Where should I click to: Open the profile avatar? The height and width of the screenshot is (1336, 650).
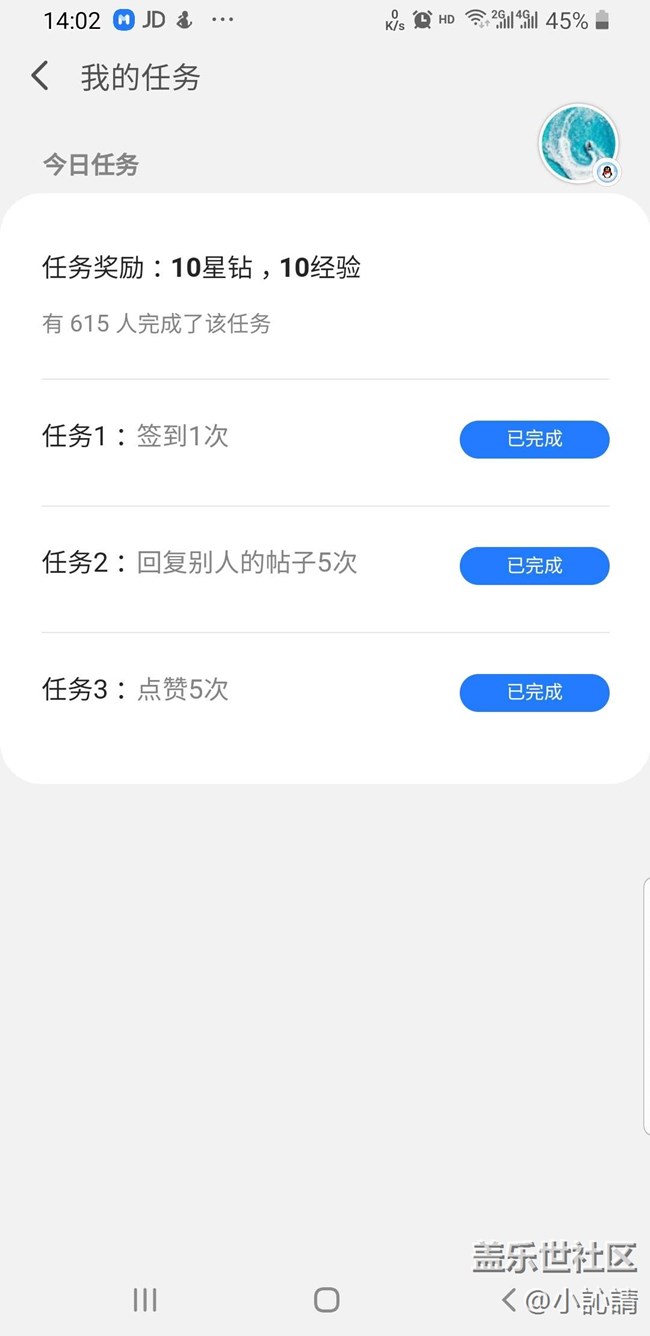[578, 144]
